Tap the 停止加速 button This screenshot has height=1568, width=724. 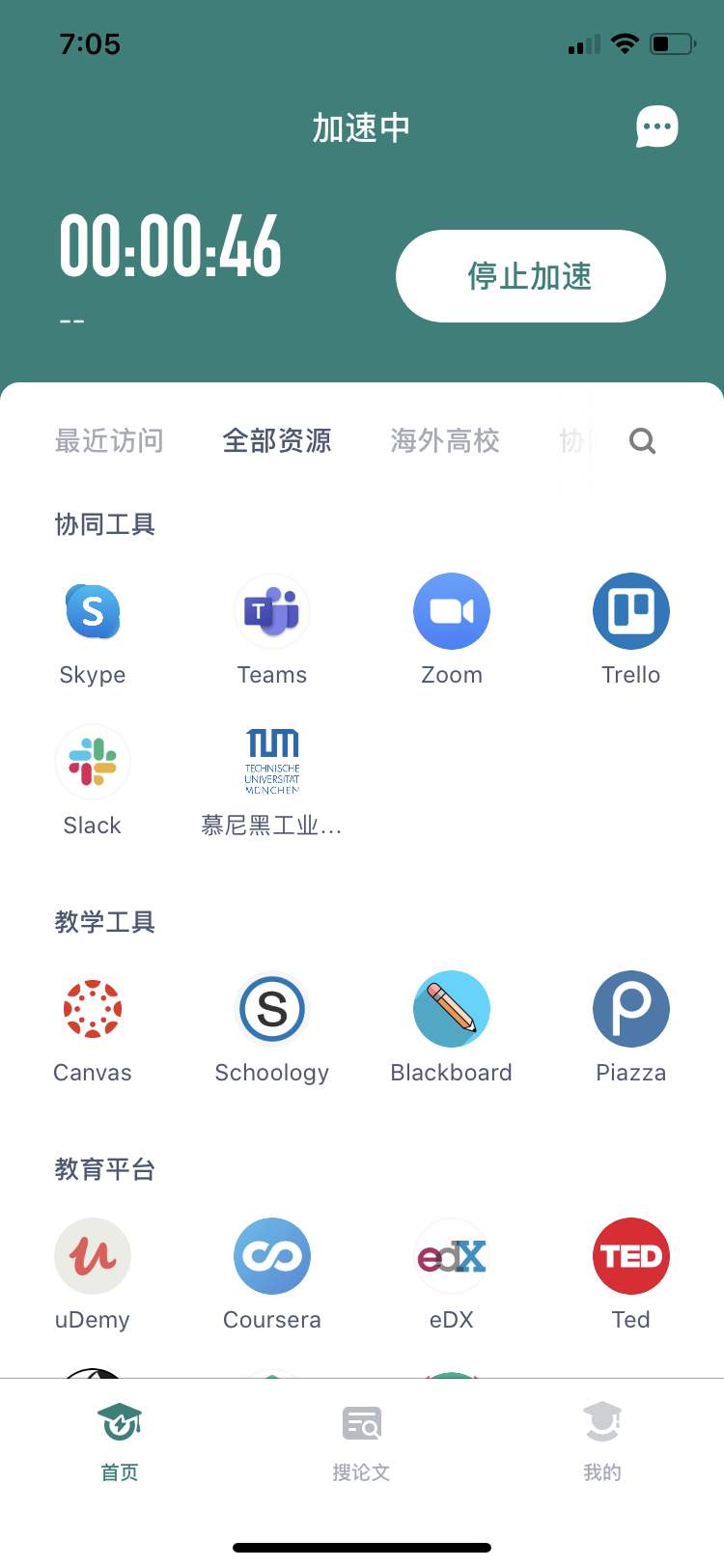pyautogui.click(x=531, y=276)
